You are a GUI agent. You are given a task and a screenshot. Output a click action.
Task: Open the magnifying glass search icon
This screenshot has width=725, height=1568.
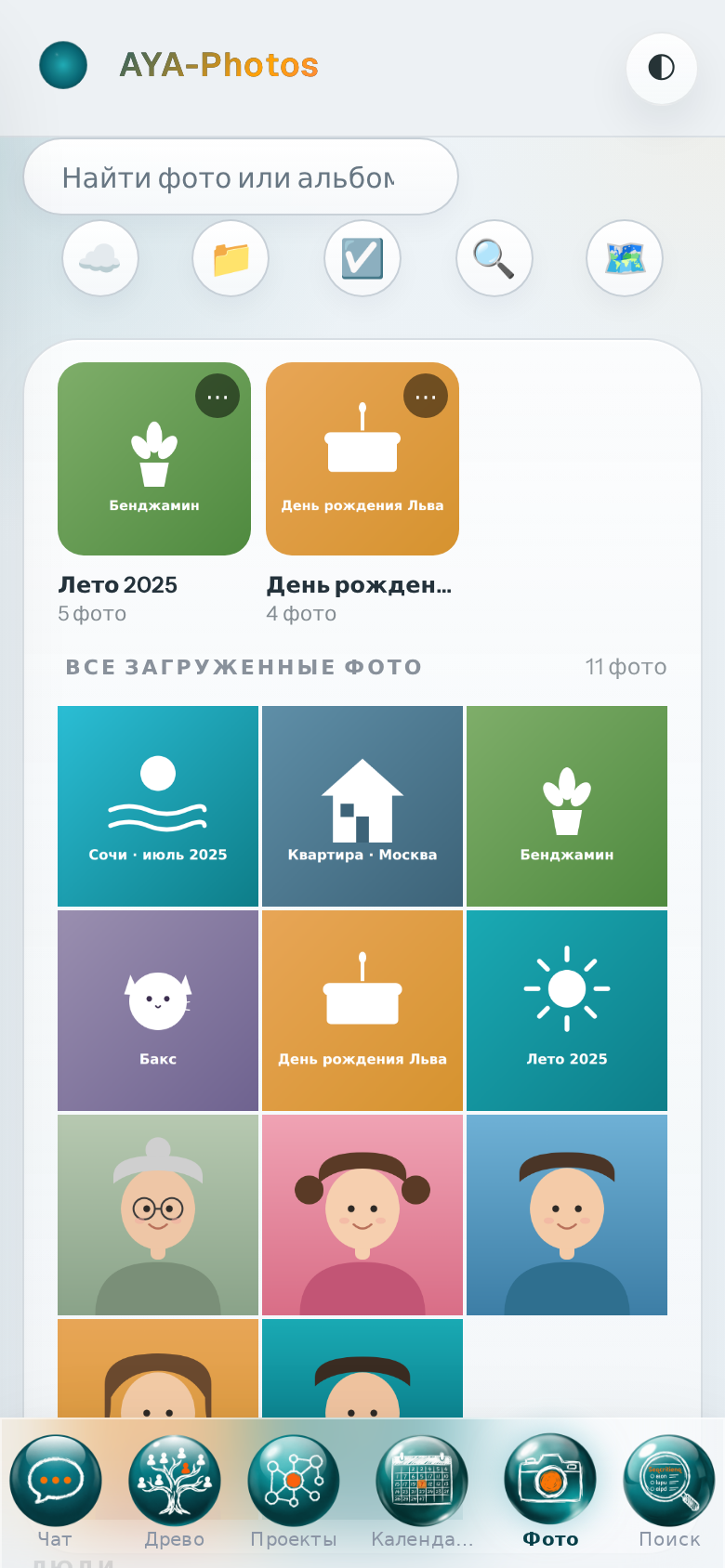(494, 258)
